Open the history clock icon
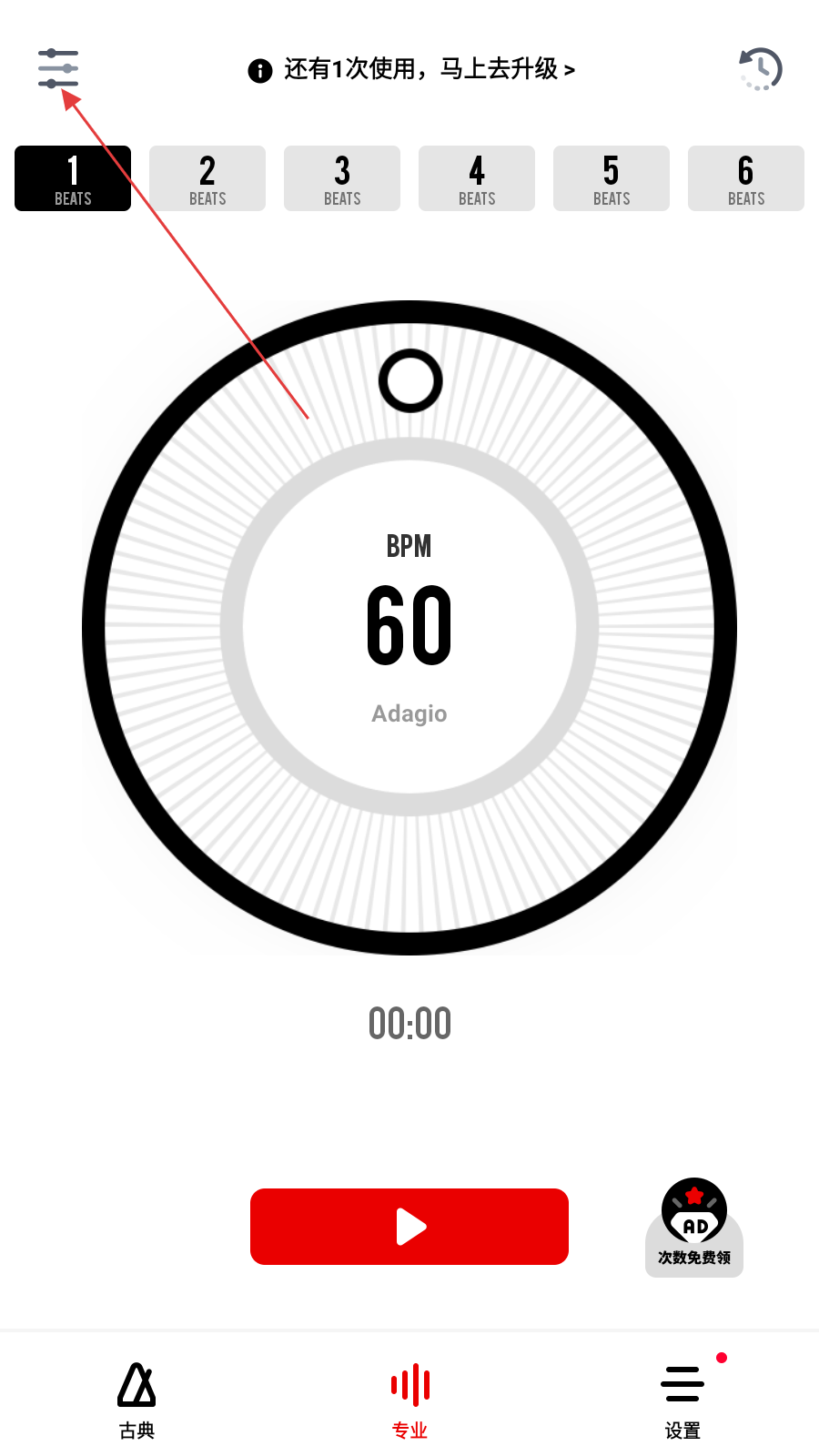 760,69
